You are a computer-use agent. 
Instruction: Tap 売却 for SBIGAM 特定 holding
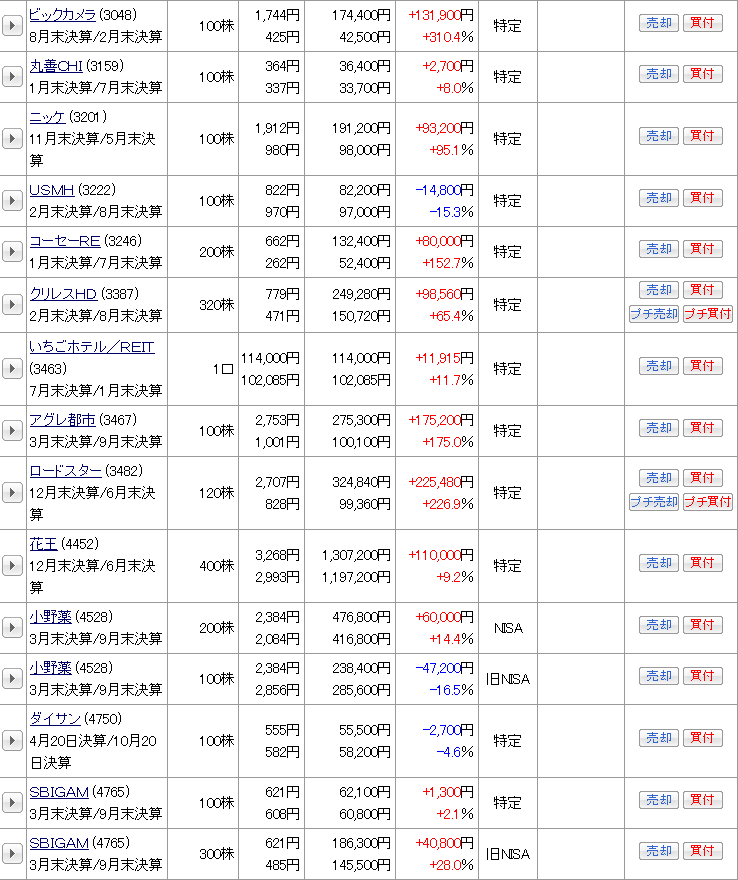click(x=659, y=800)
